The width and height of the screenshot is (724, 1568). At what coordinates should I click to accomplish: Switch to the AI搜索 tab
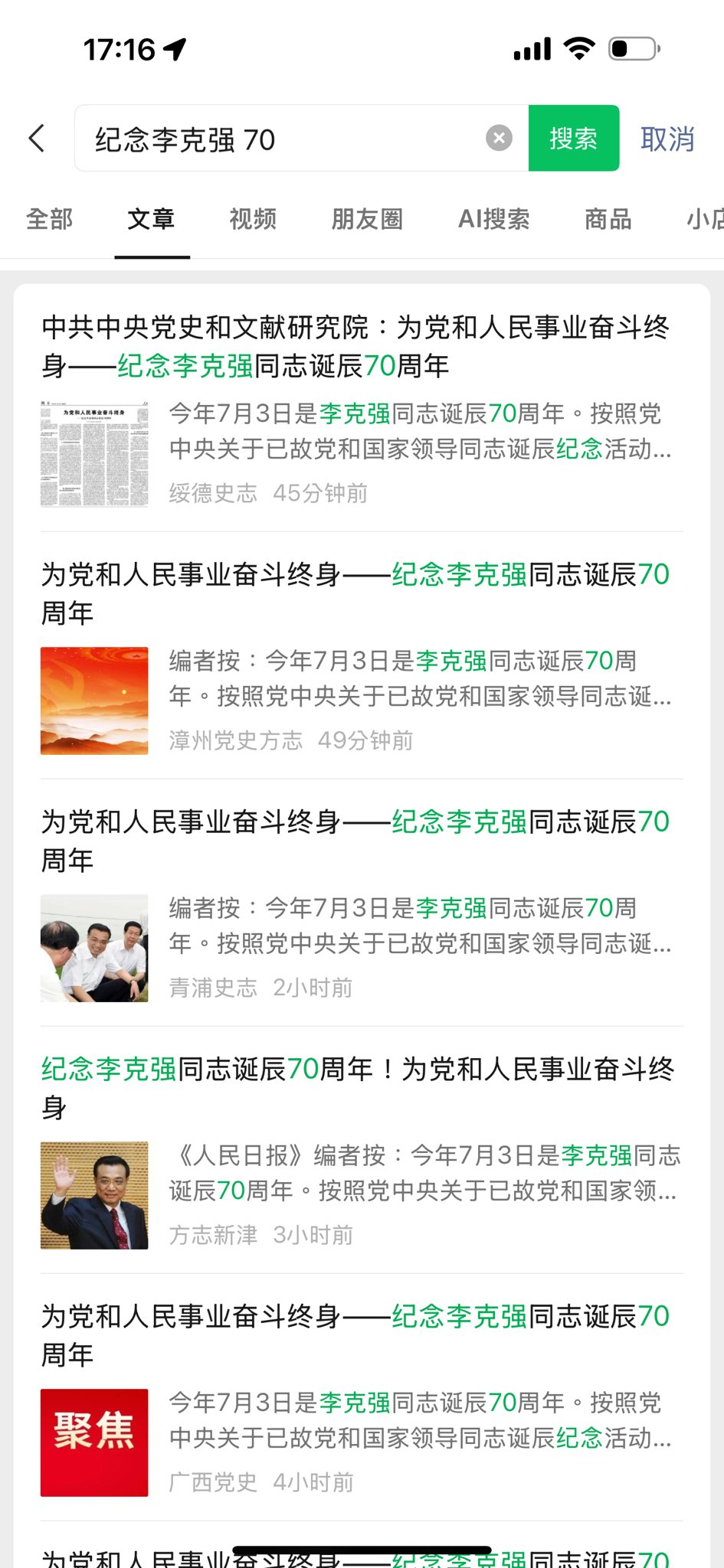(493, 220)
